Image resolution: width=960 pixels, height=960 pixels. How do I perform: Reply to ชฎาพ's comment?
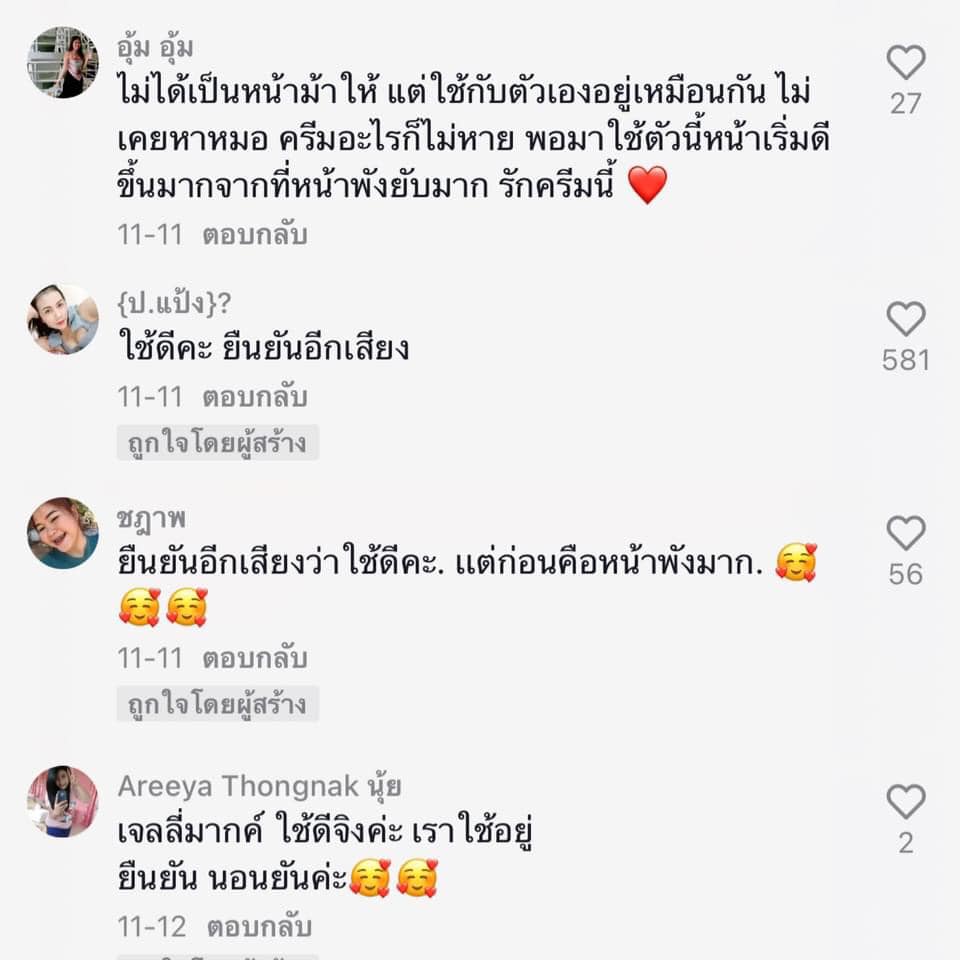point(254,659)
